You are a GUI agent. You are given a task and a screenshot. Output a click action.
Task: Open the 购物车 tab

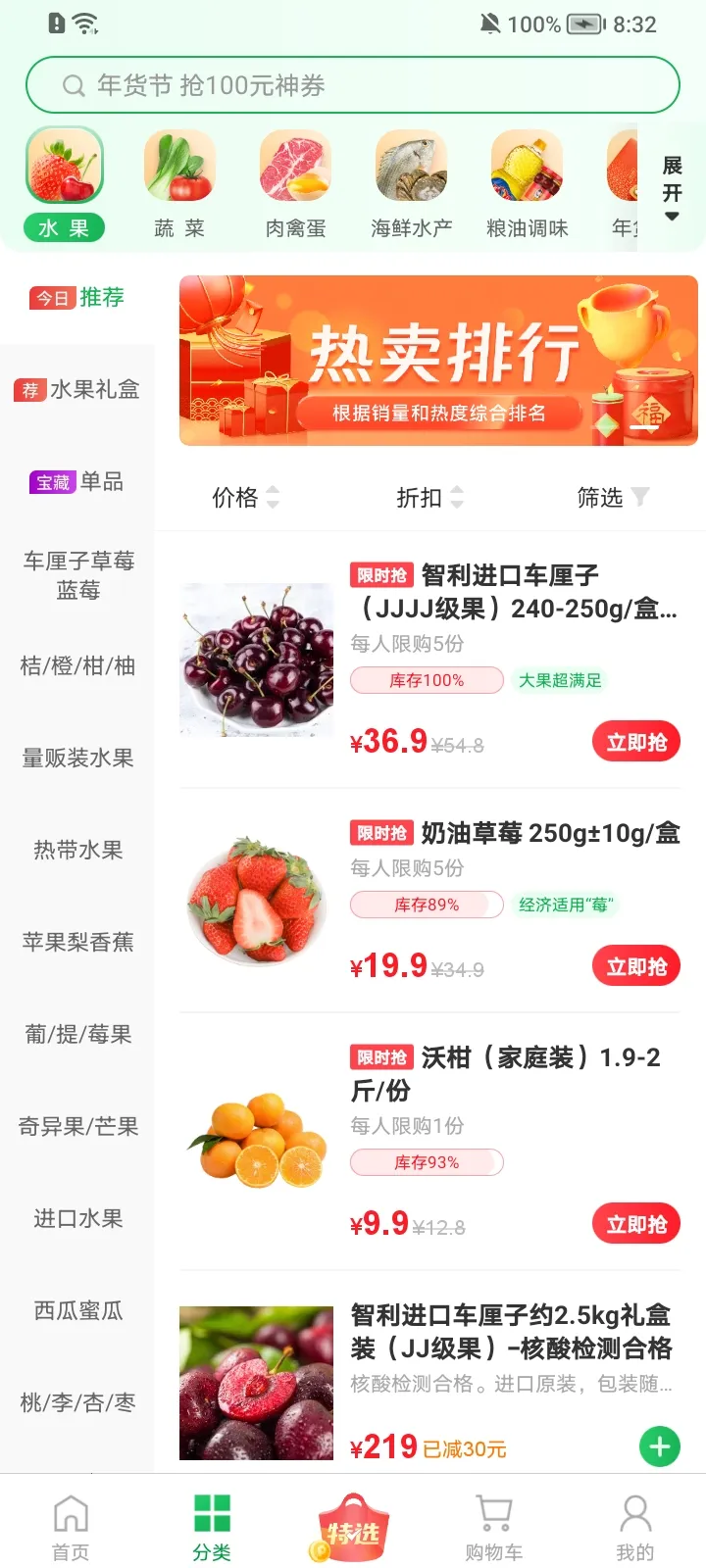(x=493, y=1527)
